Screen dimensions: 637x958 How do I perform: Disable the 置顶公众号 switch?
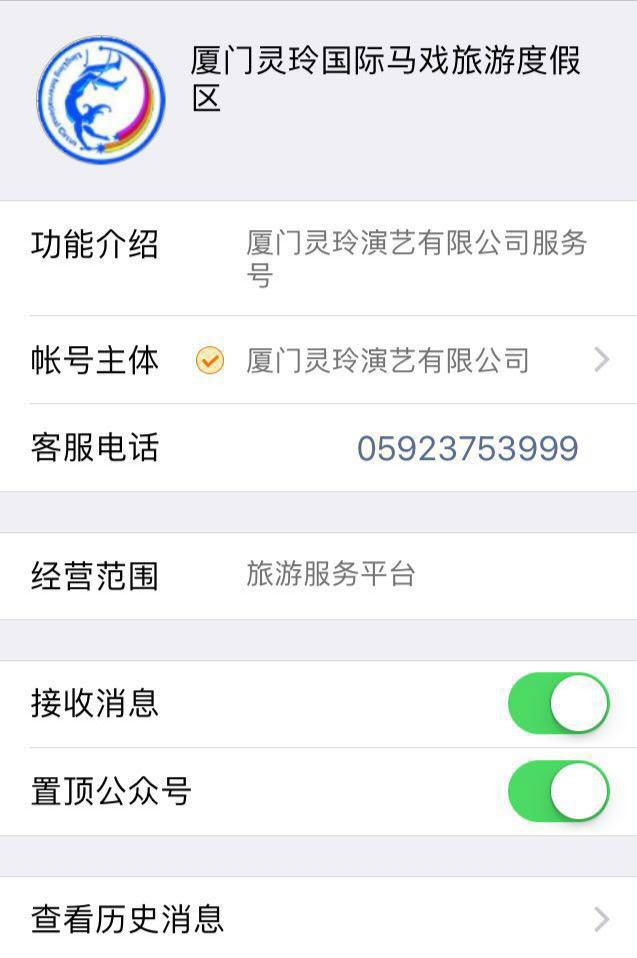point(558,792)
